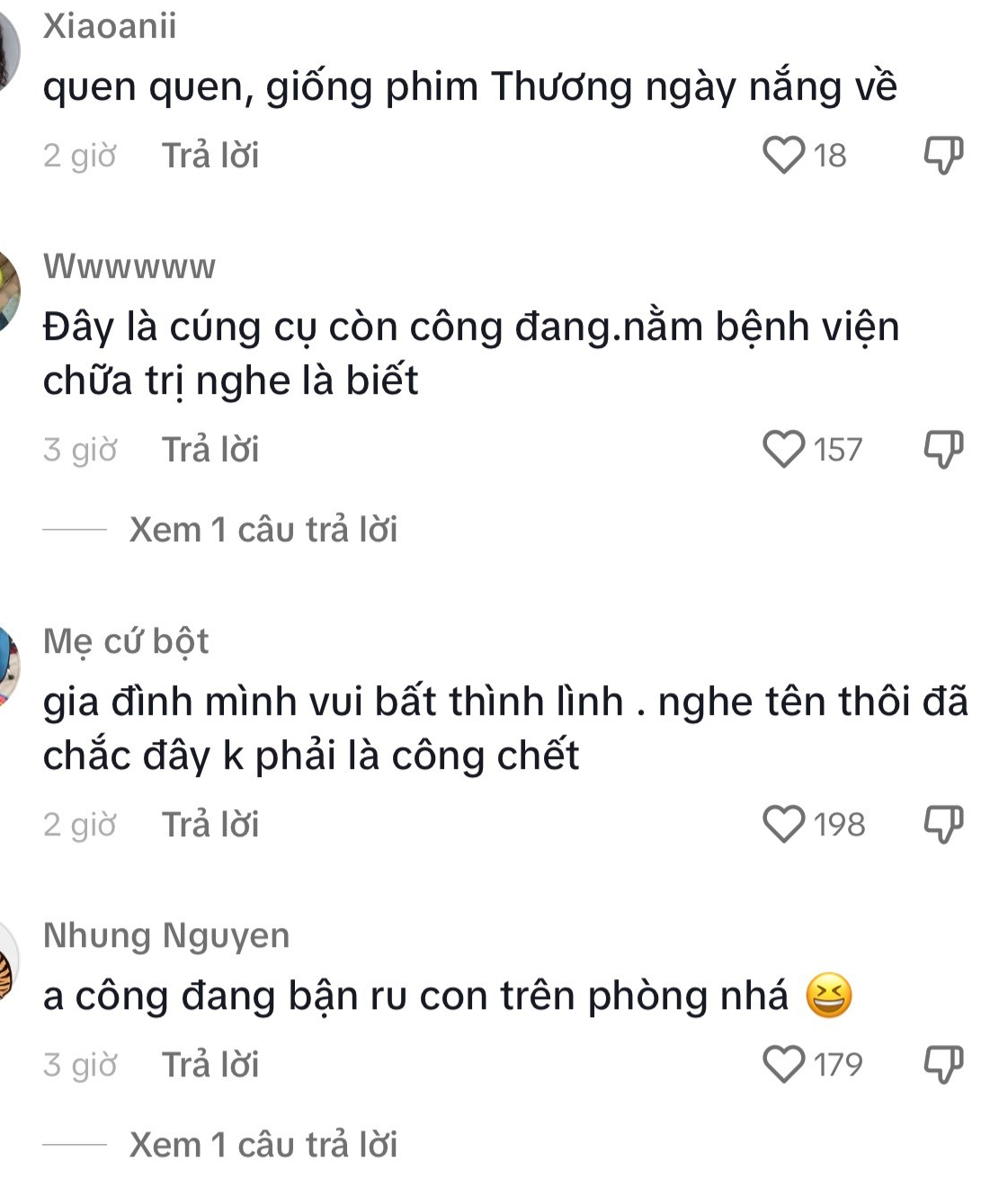The height and width of the screenshot is (1188, 1008).
Task: Open Xiaoanii's profile from username
Action: (110, 26)
